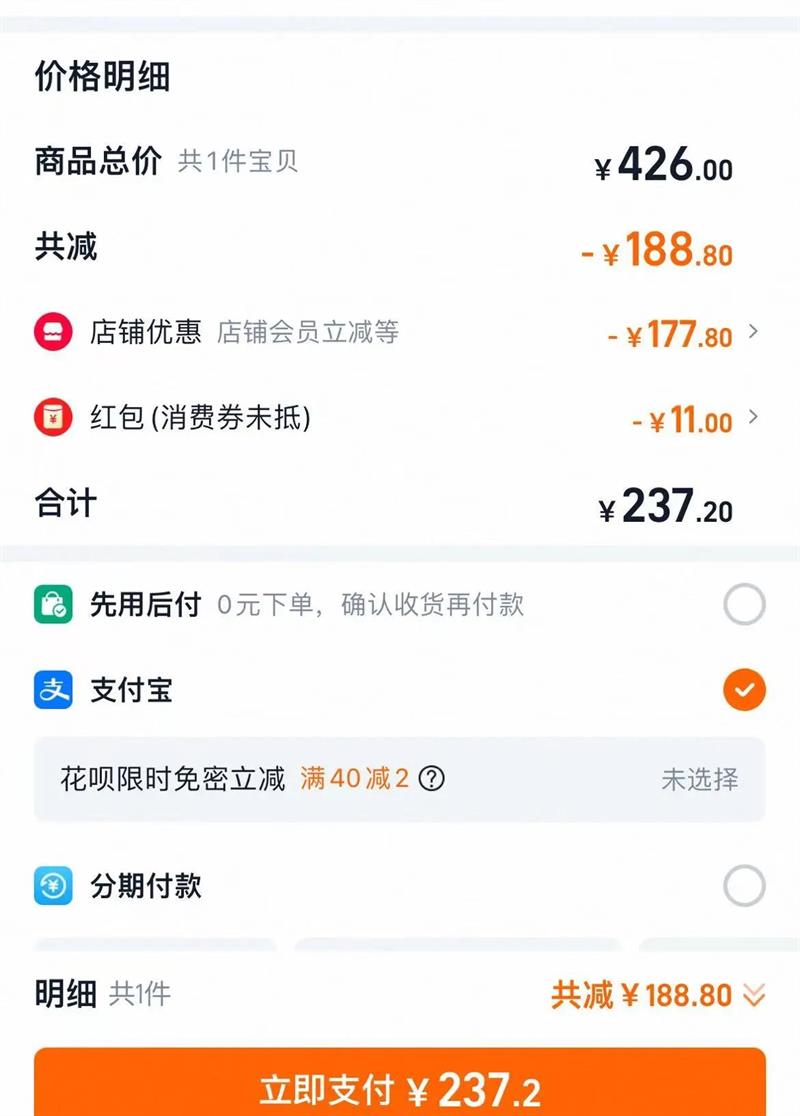Tap 立即支付 to pay ¥237.2
The image size is (800, 1116).
tap(399, 1083)
